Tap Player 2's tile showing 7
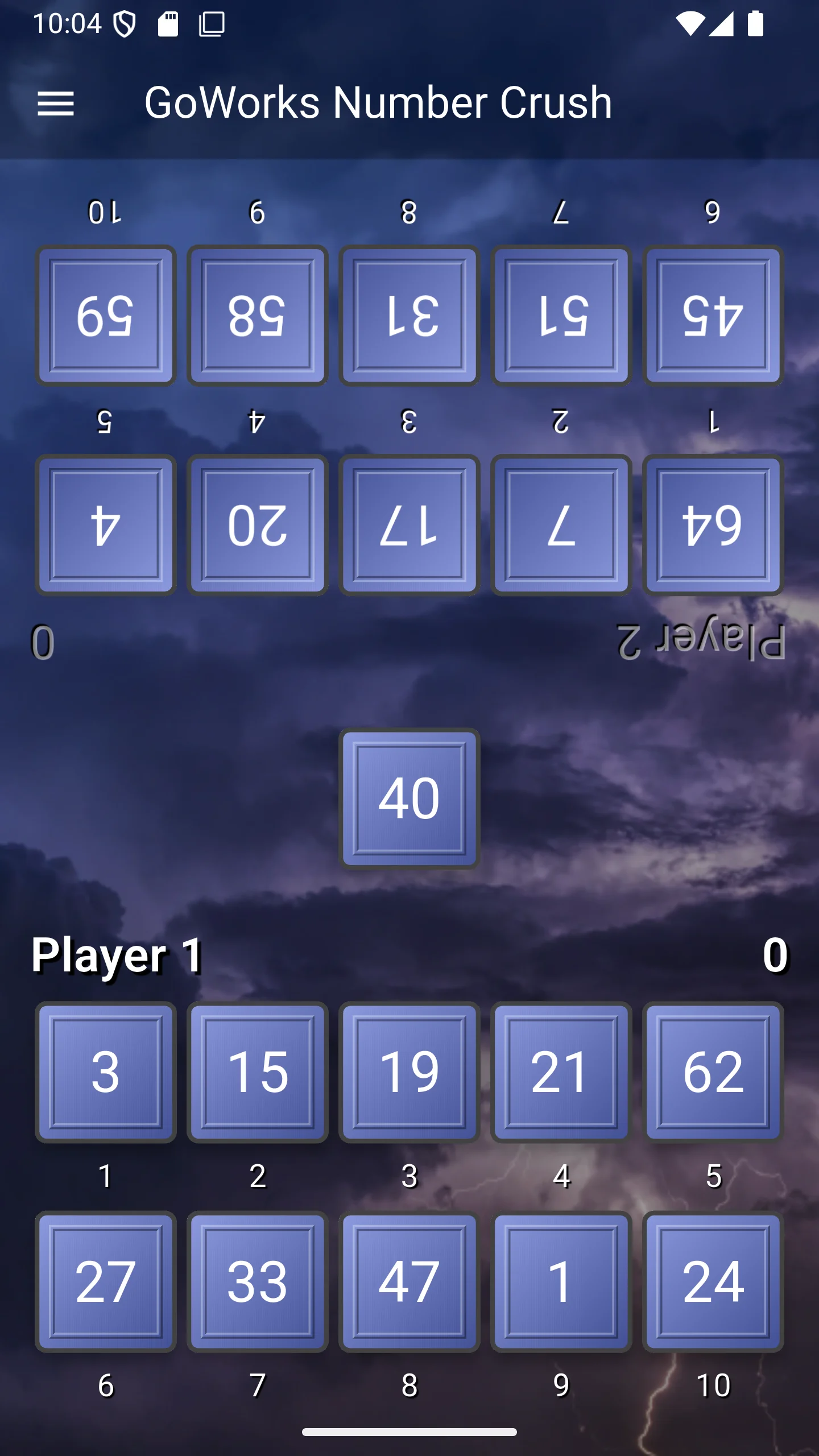 561,525
